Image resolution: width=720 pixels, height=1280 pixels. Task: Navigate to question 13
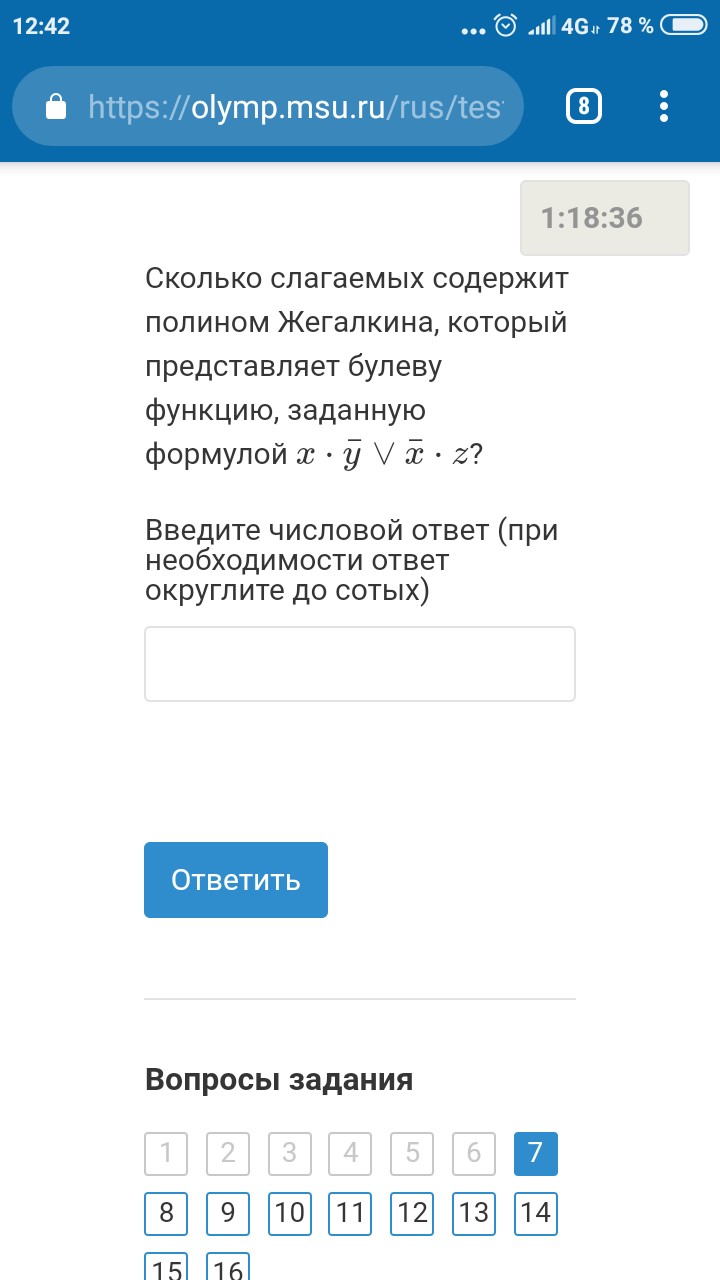[x=474, y=1213]
